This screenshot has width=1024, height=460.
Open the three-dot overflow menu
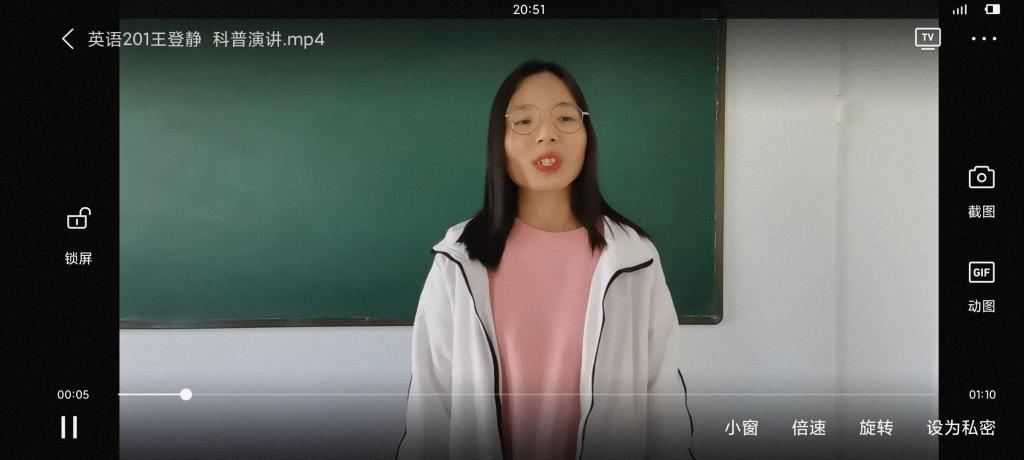coord(983,39)
